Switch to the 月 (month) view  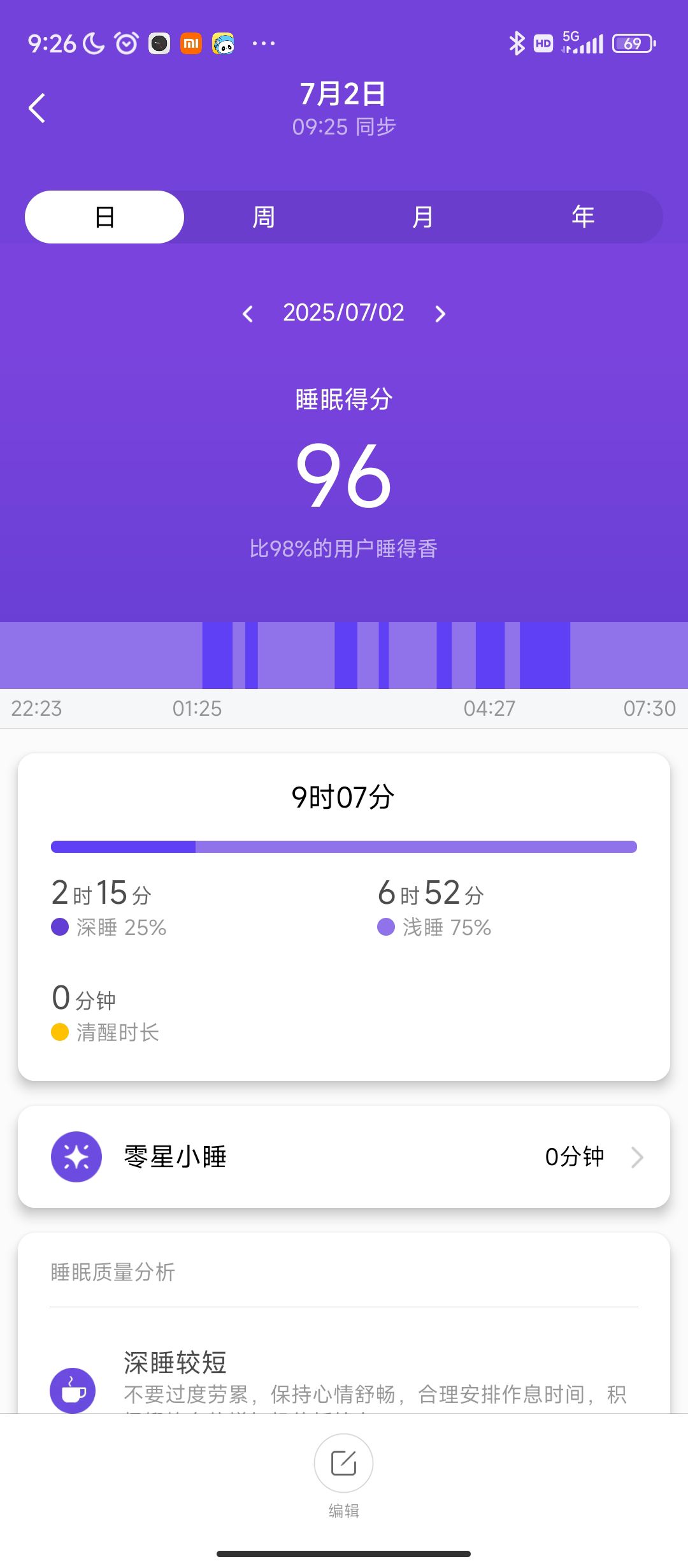click(x=423, y=217)
